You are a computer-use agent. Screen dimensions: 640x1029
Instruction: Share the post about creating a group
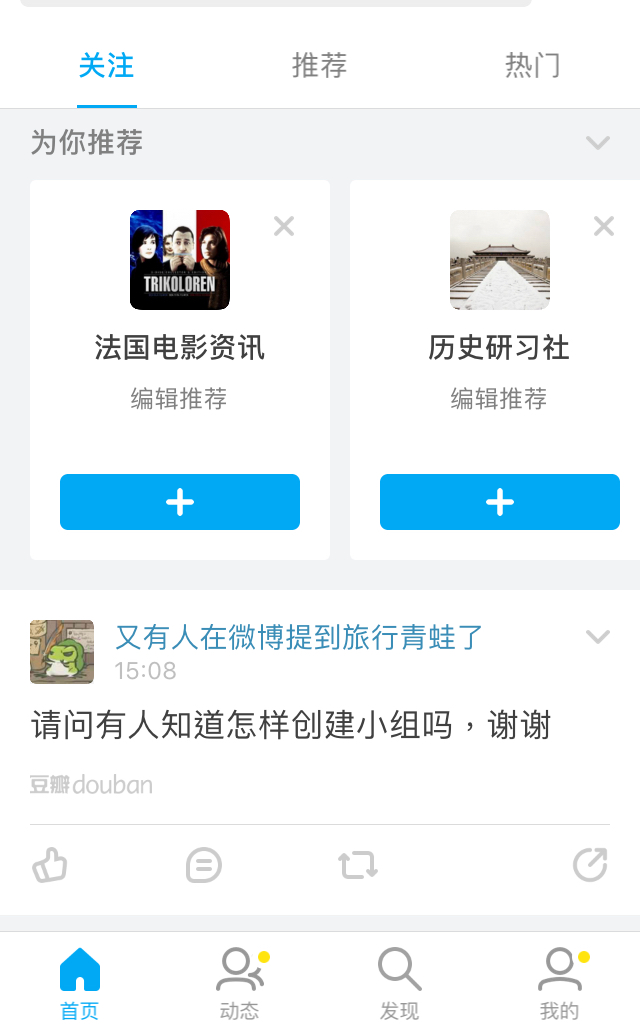tap(589, 865)
